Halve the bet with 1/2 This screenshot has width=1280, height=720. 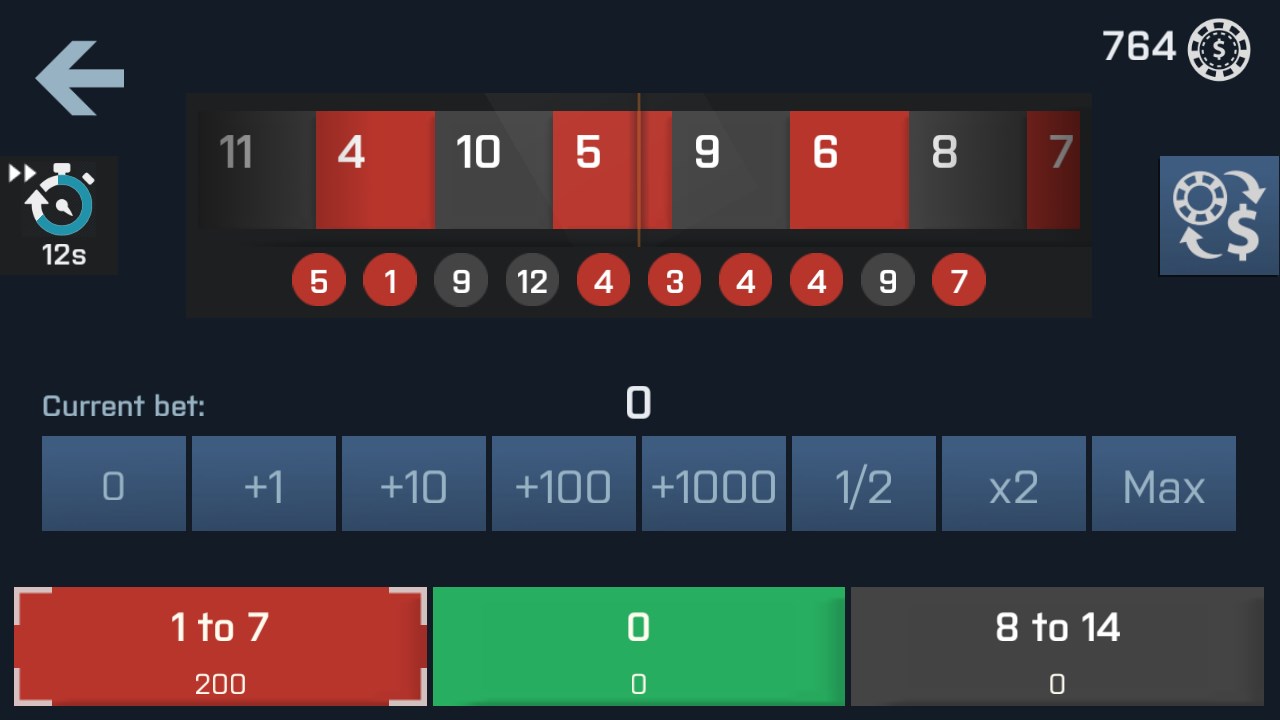pyautogui.click(x=864, y=485)
